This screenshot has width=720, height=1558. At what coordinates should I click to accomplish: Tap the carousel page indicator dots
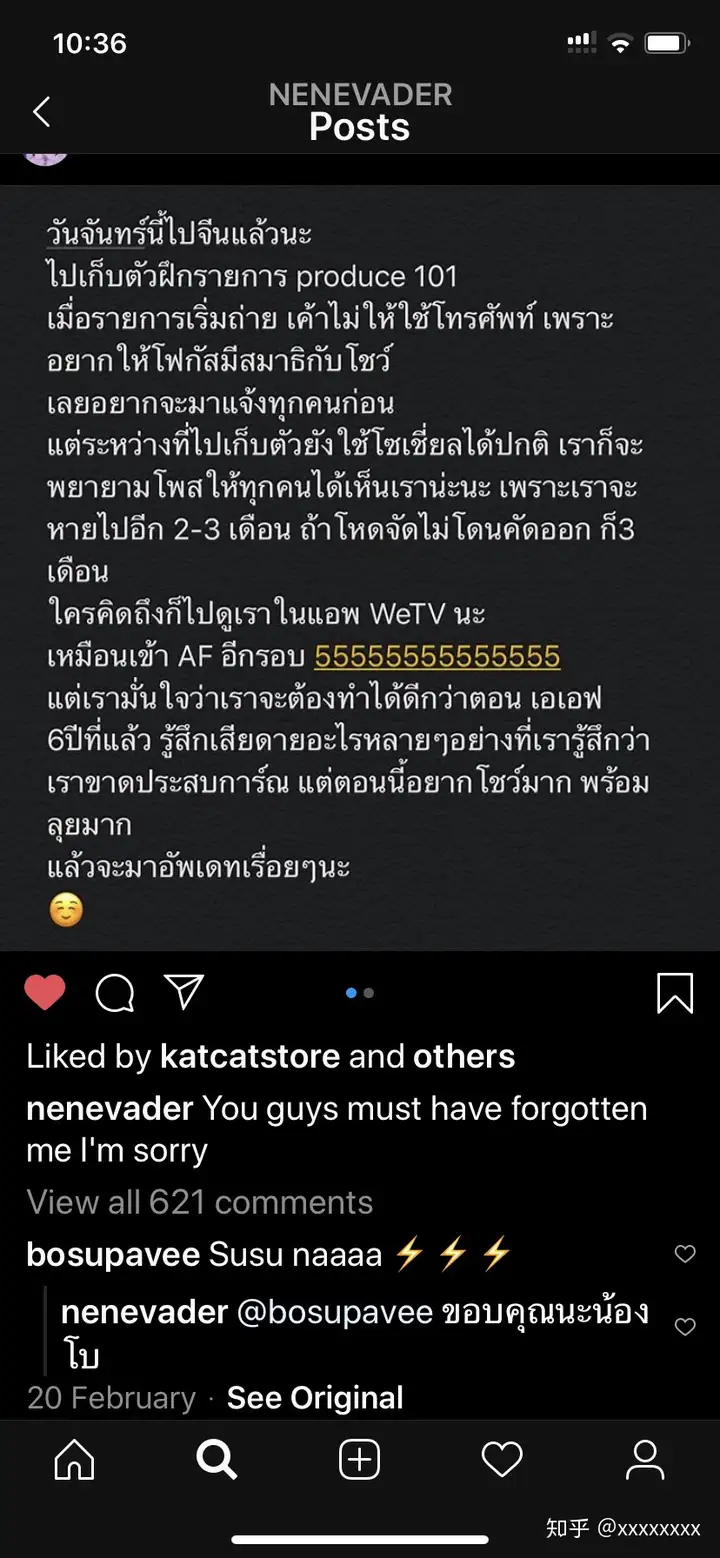click(x=360, y=993)
